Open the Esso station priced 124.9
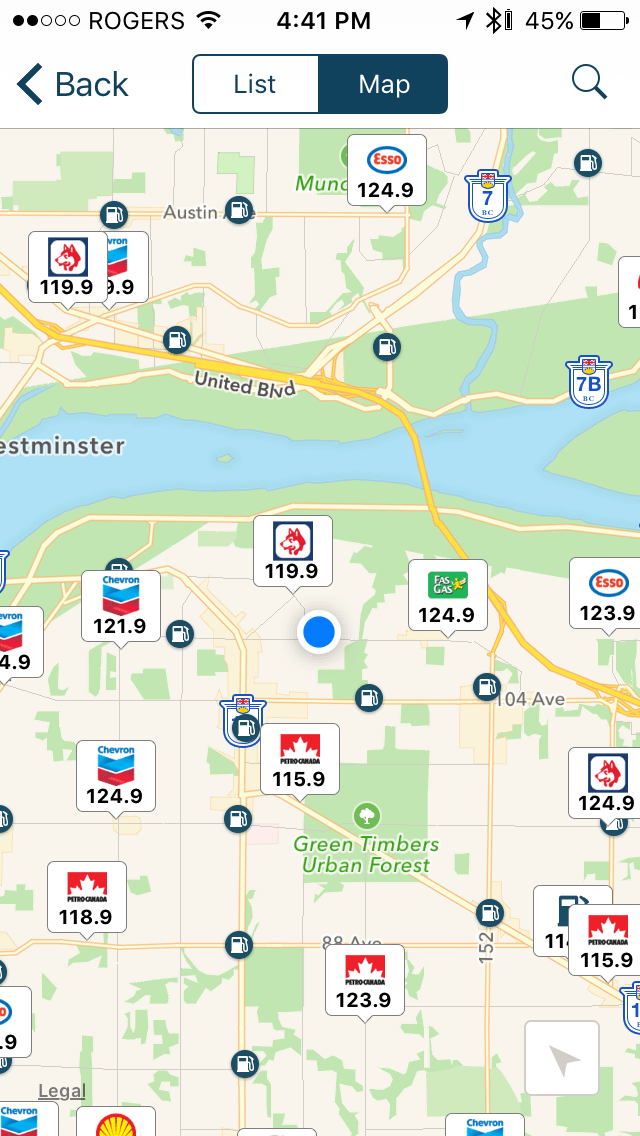The image size is (640, 1136). point(387,170)
